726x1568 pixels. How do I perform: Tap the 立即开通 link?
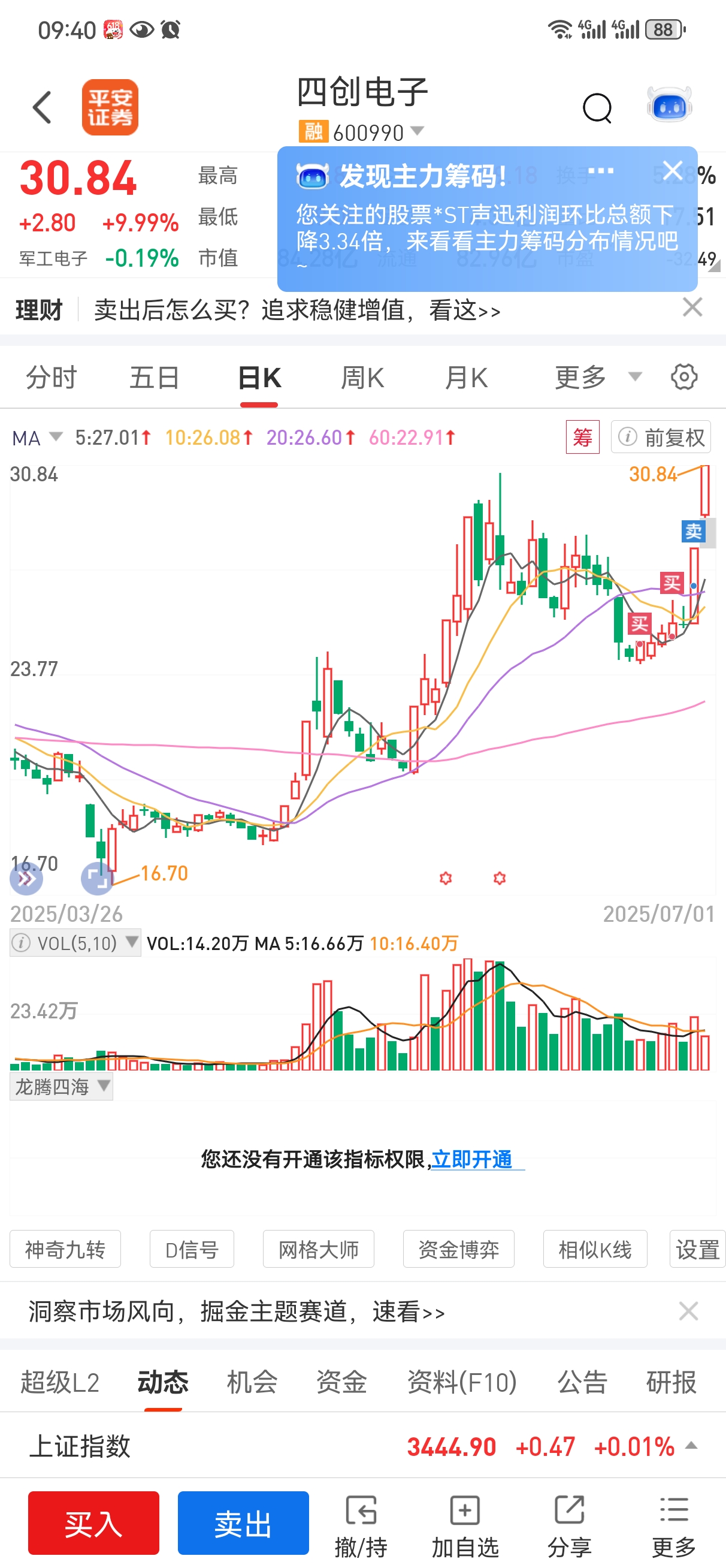point(472,1160)
